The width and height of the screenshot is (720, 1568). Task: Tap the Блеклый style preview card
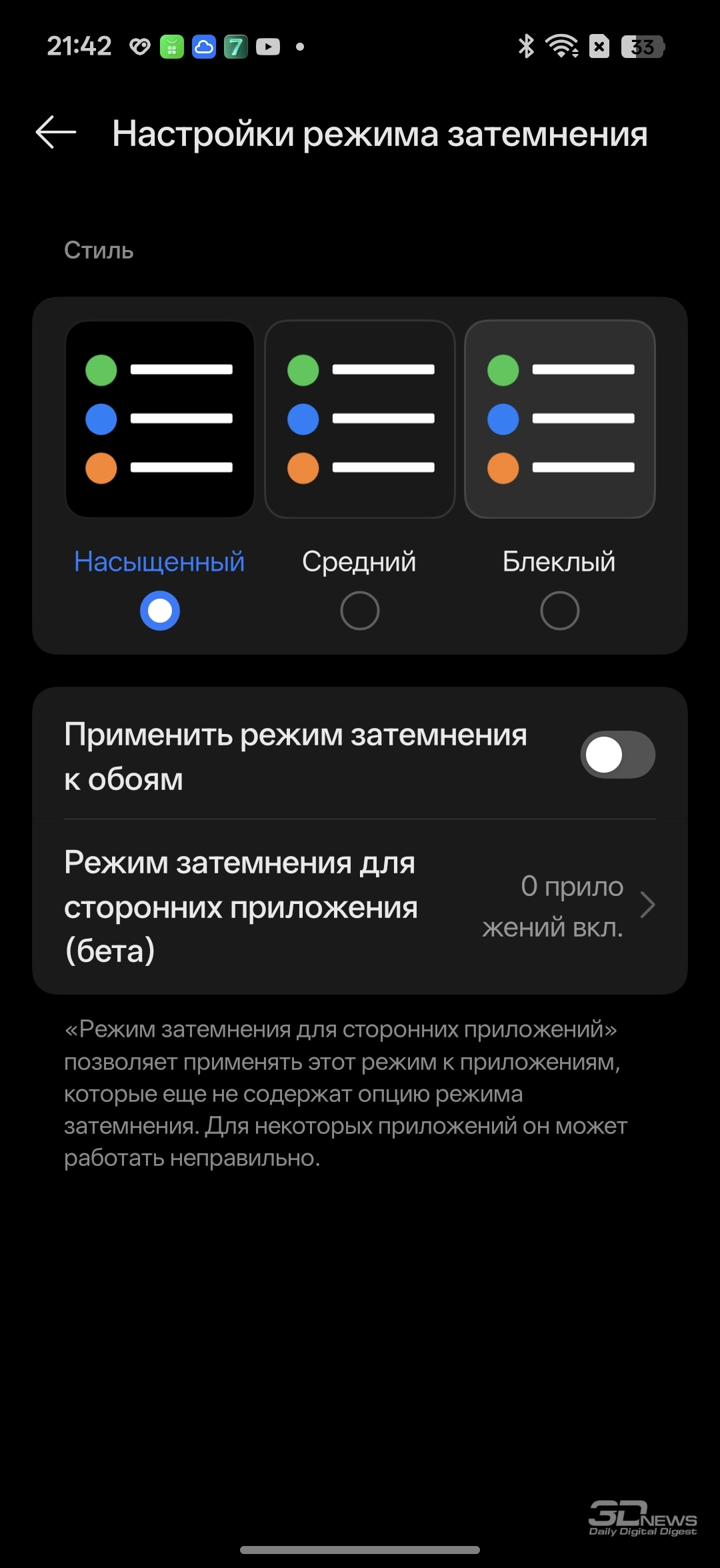[x=559, y=419]
